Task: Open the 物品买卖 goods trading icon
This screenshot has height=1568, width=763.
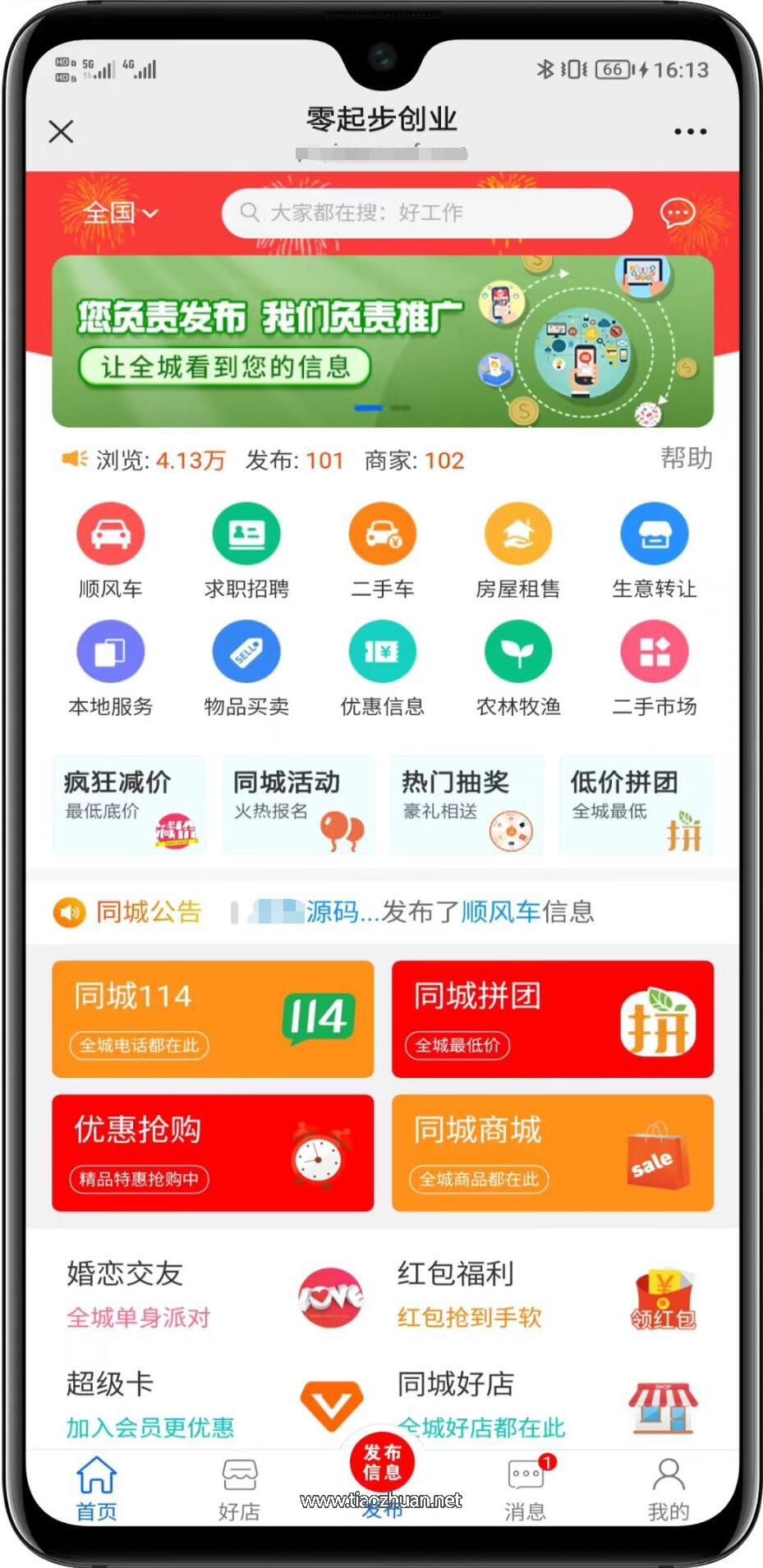Action: coord(246,651)
